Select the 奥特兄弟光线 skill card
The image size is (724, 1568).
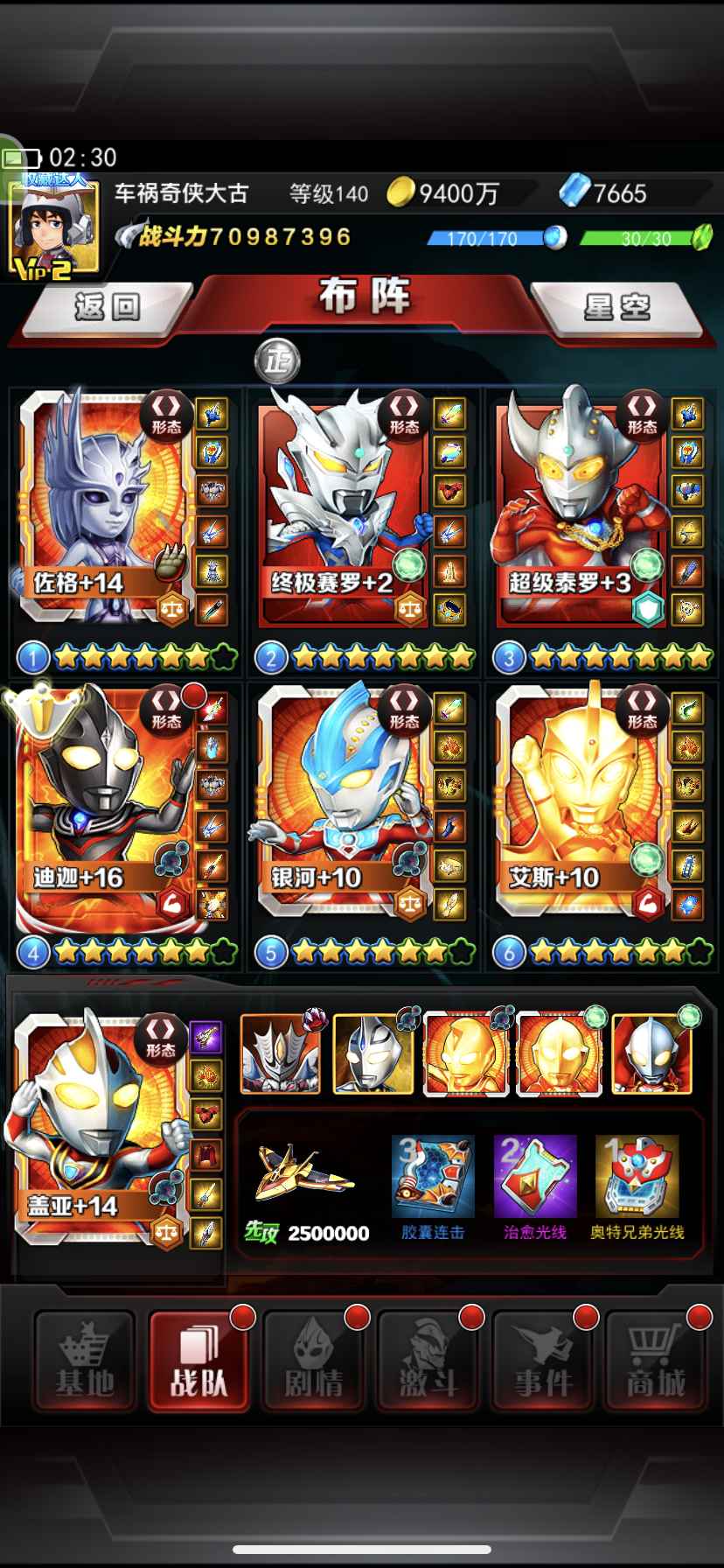tap(637, 1177)
